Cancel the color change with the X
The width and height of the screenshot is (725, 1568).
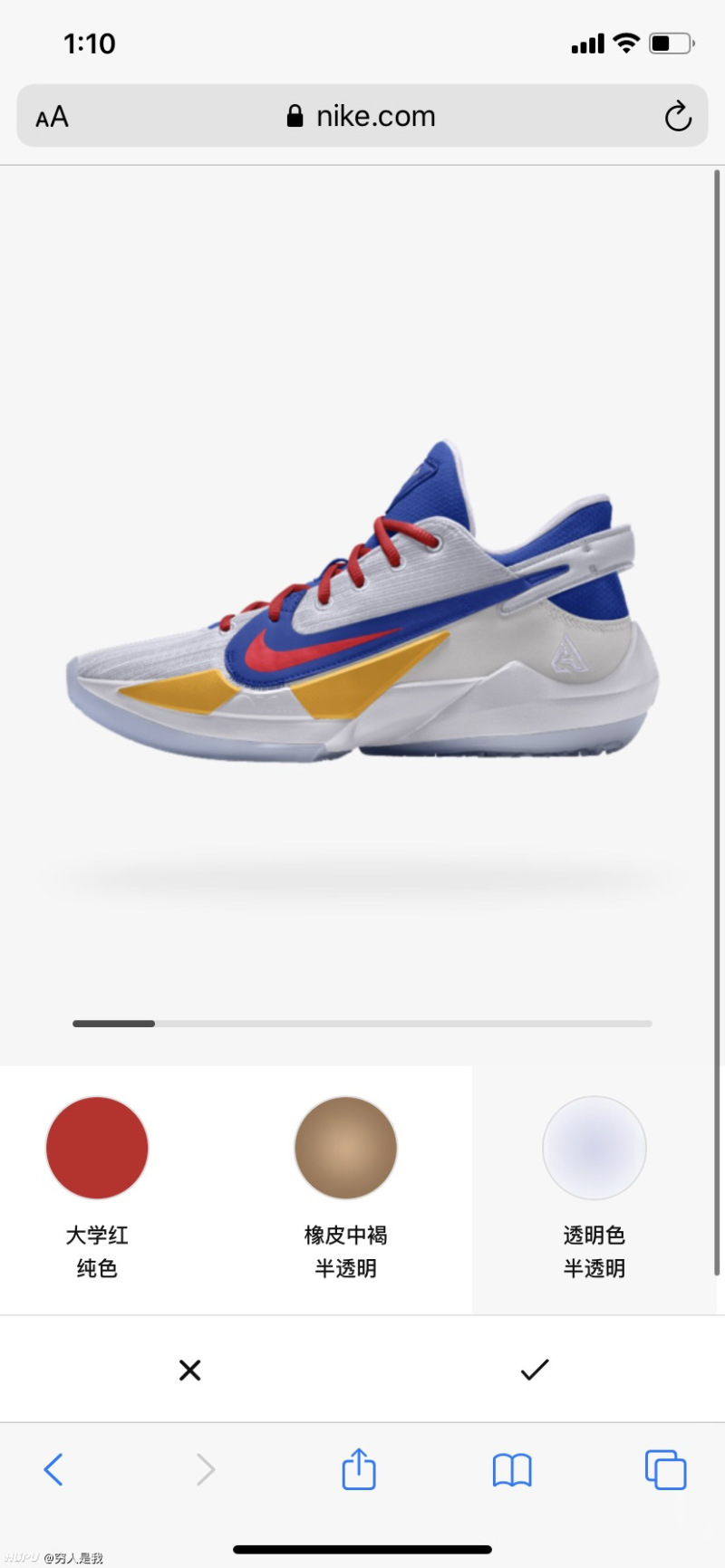189,1370
